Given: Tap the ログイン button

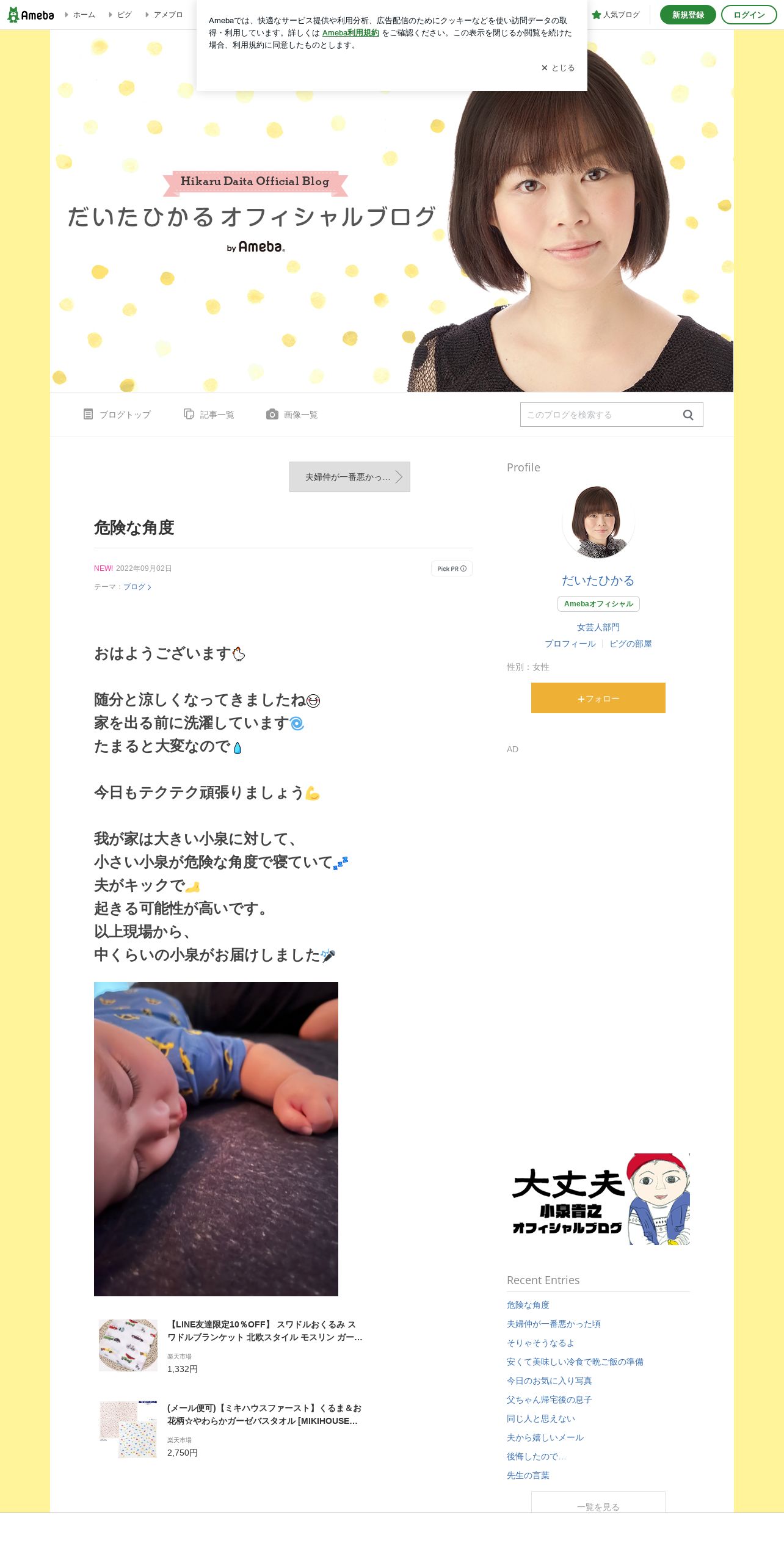Looking at the screenshot, I should click(749, 15).
